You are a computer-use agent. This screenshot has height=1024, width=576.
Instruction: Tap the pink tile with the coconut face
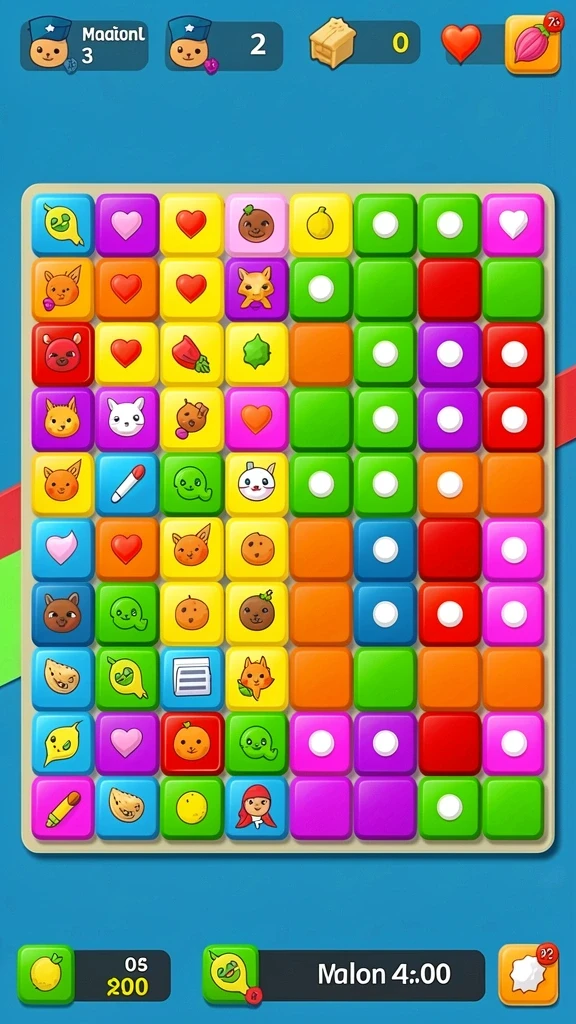pos(256,225)
